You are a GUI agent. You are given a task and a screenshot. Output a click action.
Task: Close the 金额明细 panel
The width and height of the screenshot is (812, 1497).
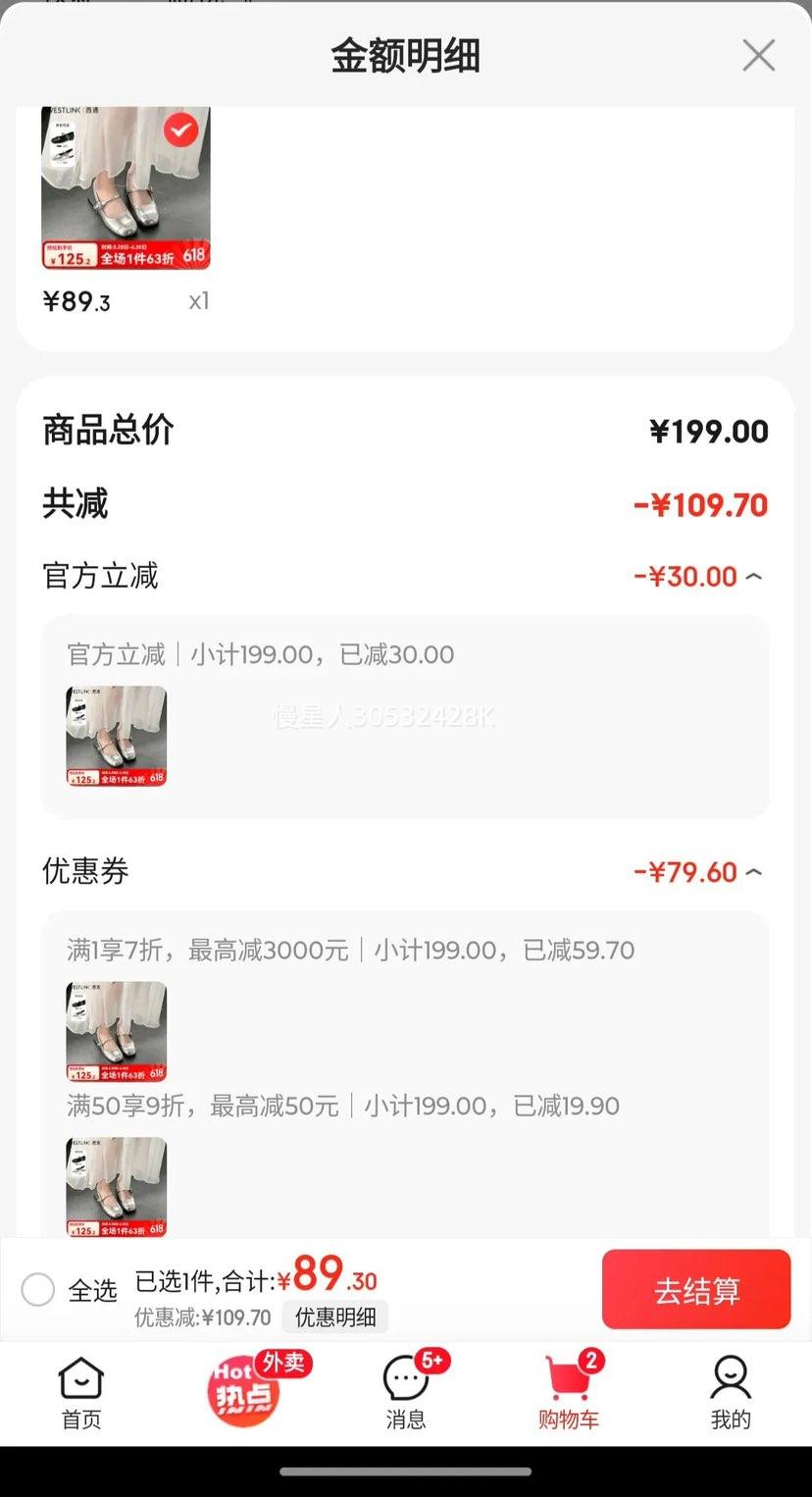(758, 56)
